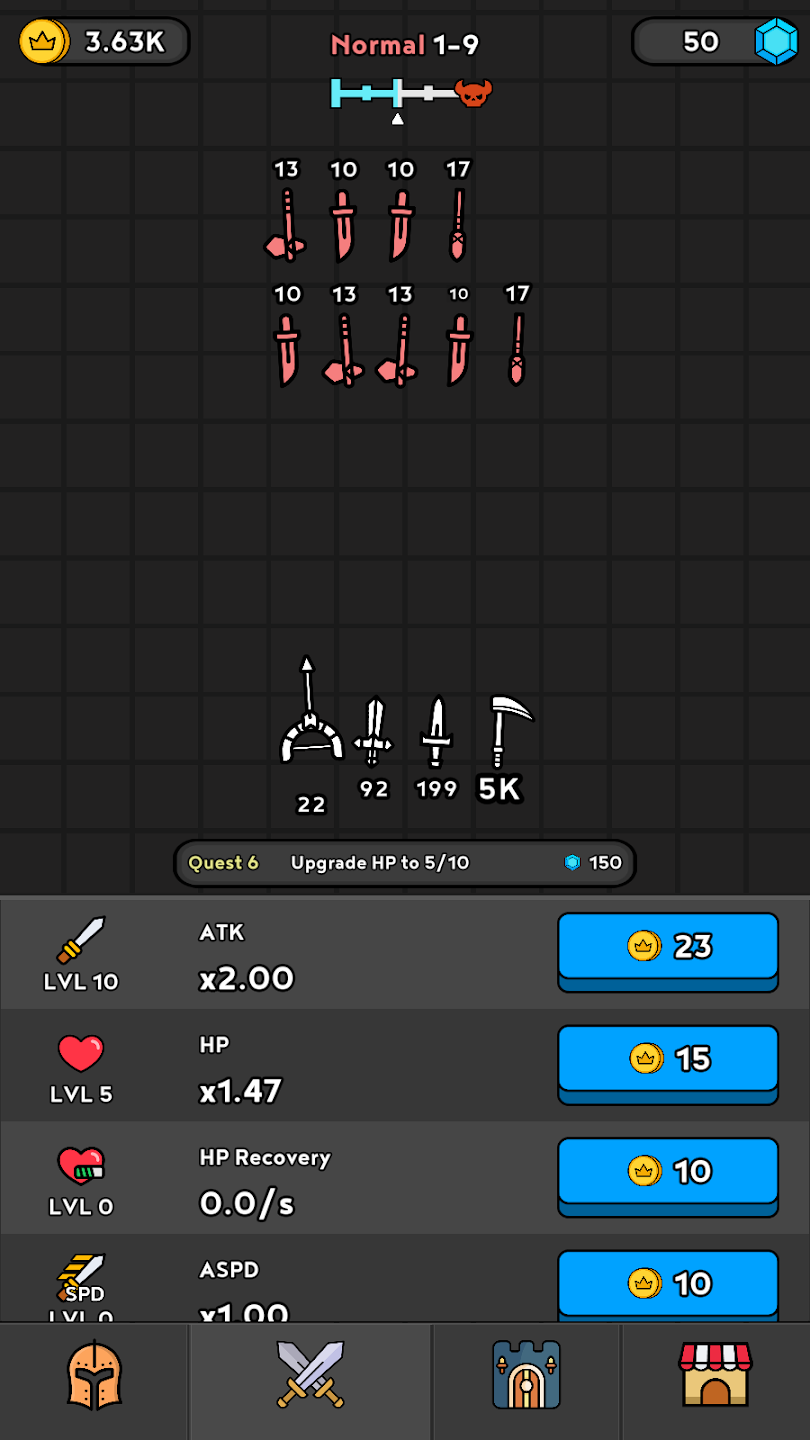
Task: Upgrade ATK for 23 coins
Action: coord(667,950)
